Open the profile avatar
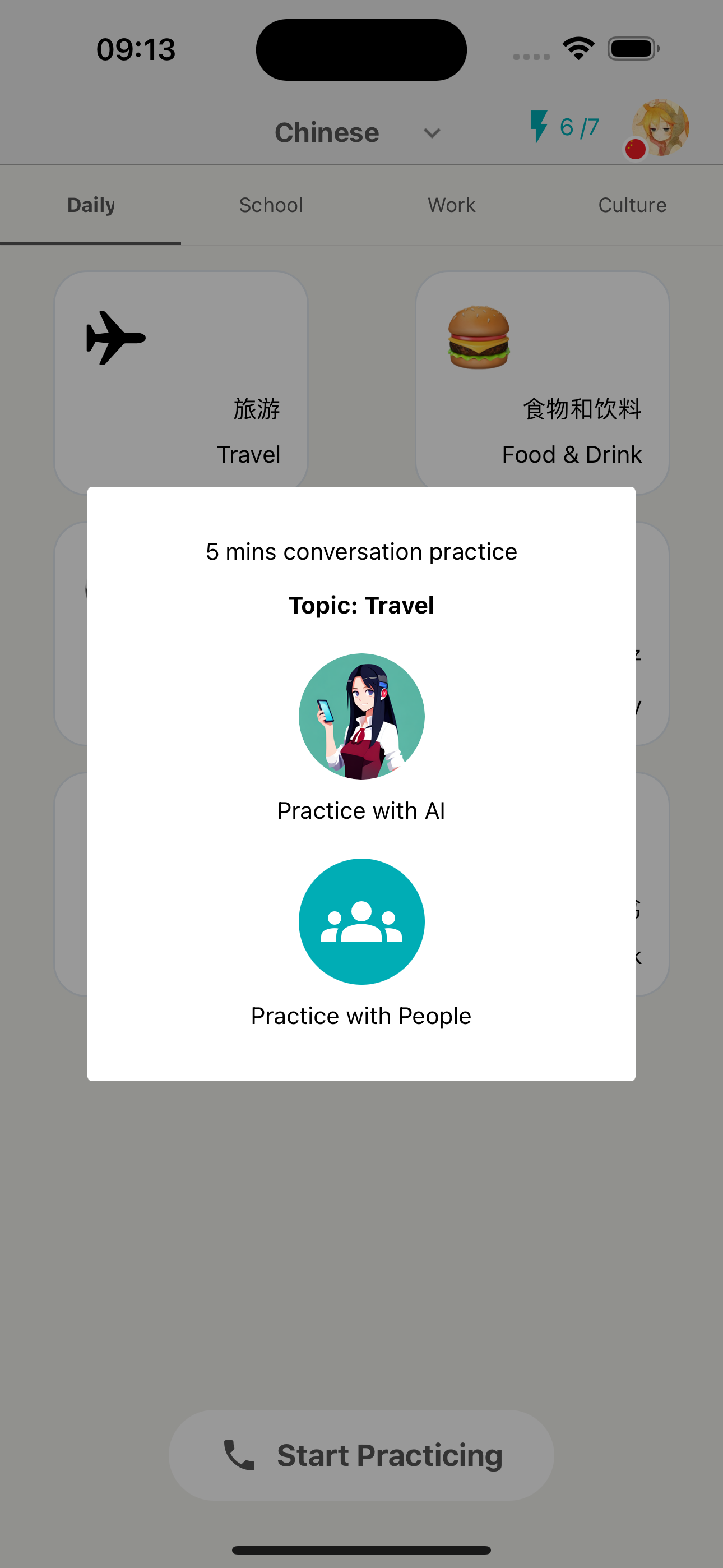This screenshot has height=1568, width=723. [x=660, y=128]
